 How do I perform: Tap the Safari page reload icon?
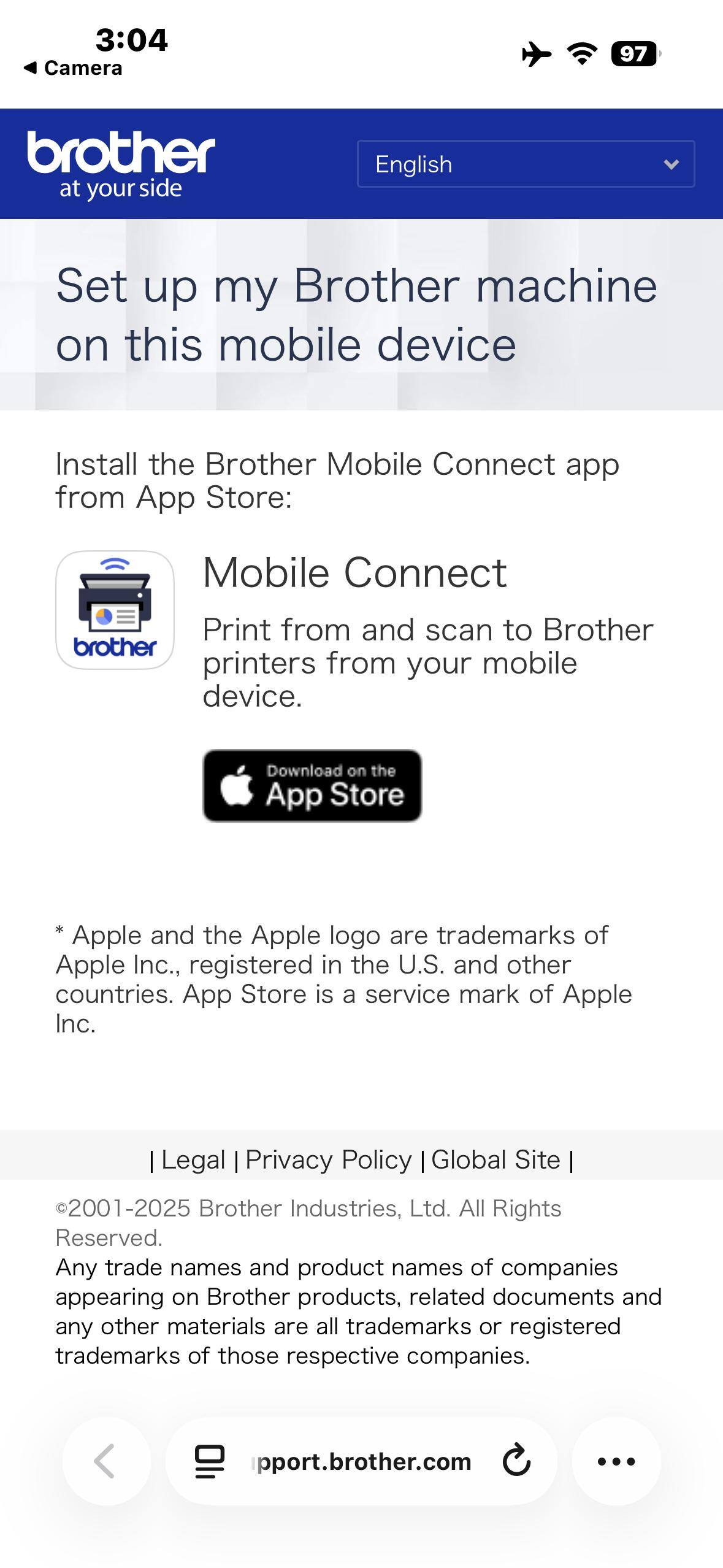516,1461
